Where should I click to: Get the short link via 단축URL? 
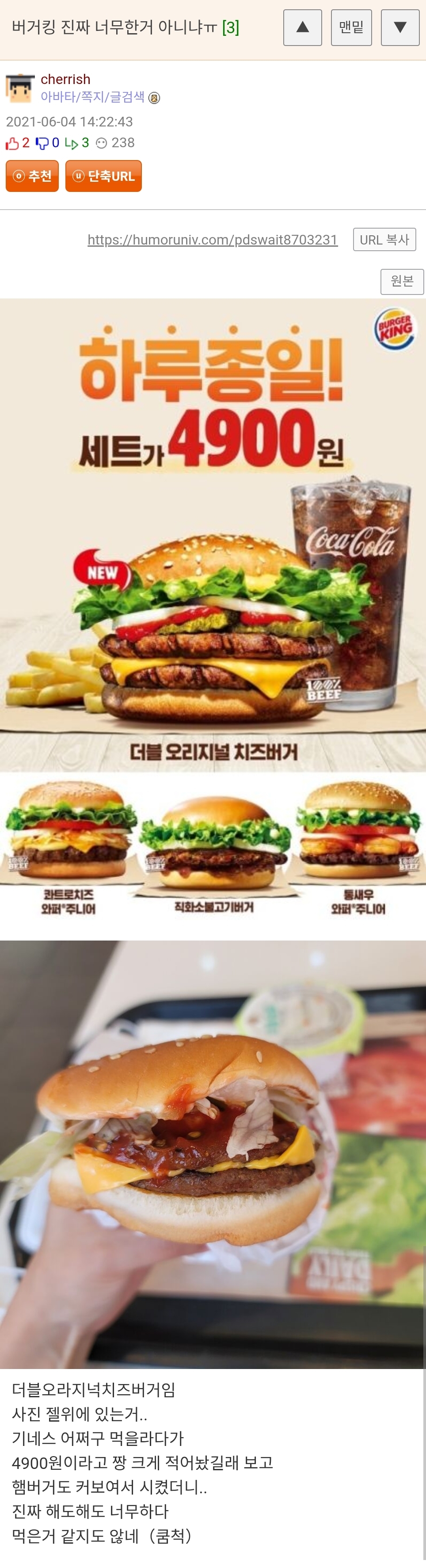[x=103, y=176]
